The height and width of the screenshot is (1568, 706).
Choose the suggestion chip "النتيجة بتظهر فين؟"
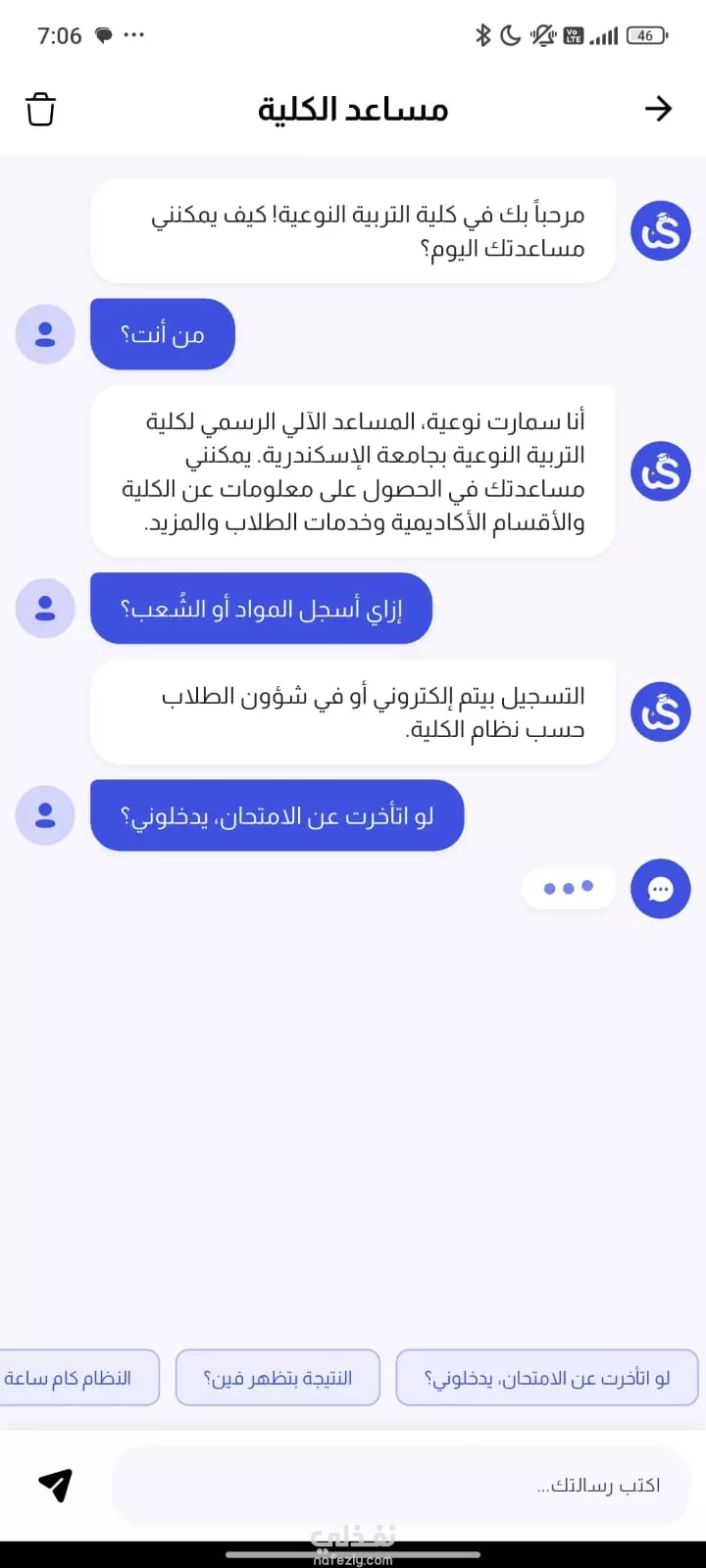tap(277, 1378)
